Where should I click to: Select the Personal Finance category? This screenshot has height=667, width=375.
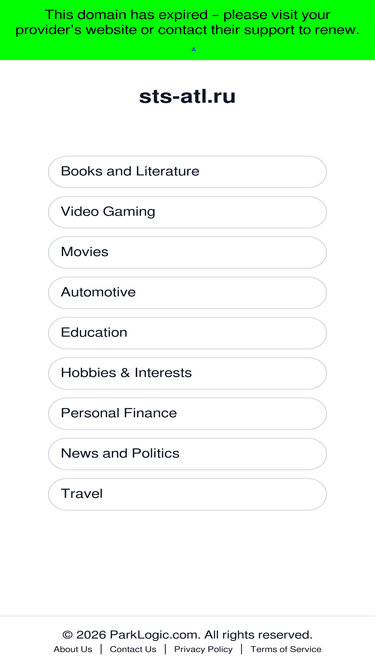click(x=187, y=413)
